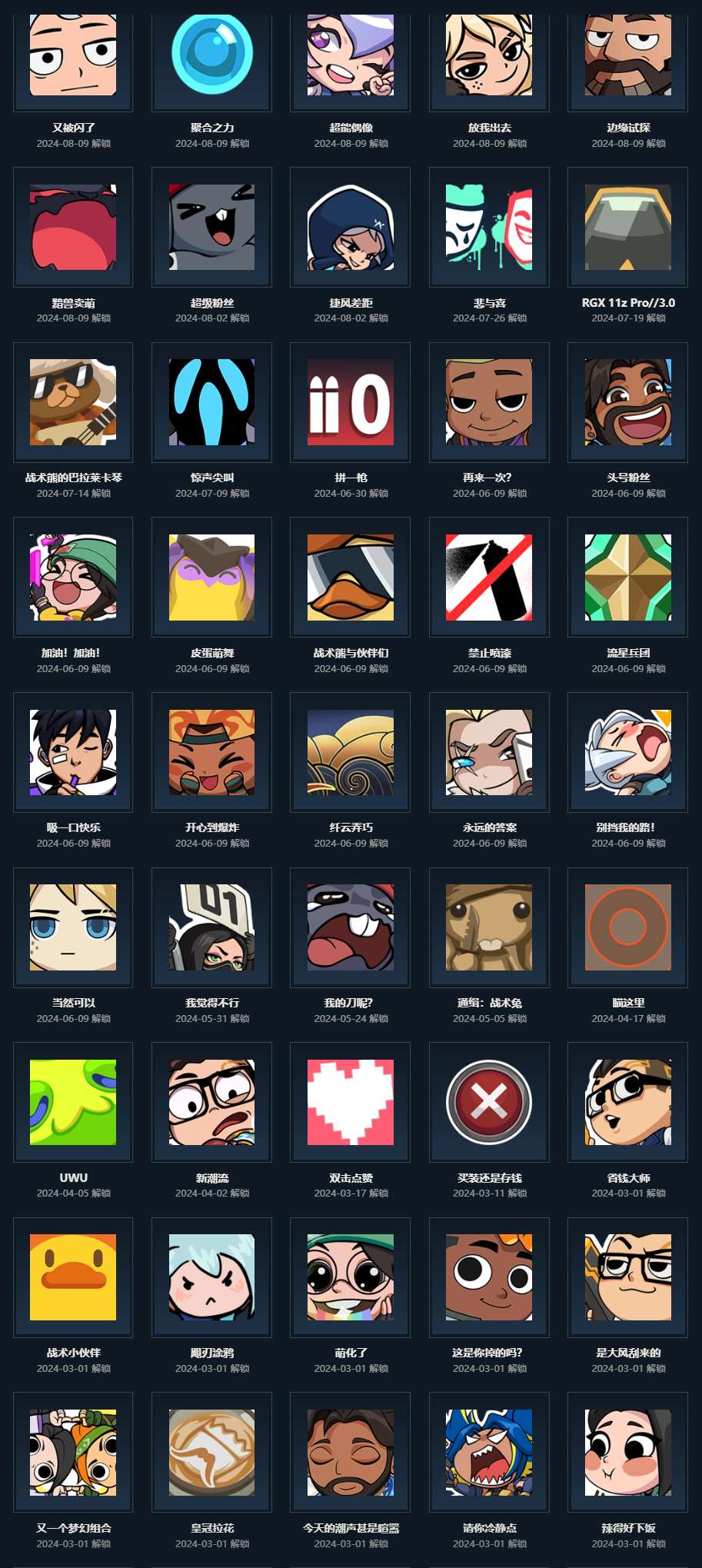Open the 通缉:战术兔 spray
This screenshot has height=1568, width=702.
coord(489,927)
